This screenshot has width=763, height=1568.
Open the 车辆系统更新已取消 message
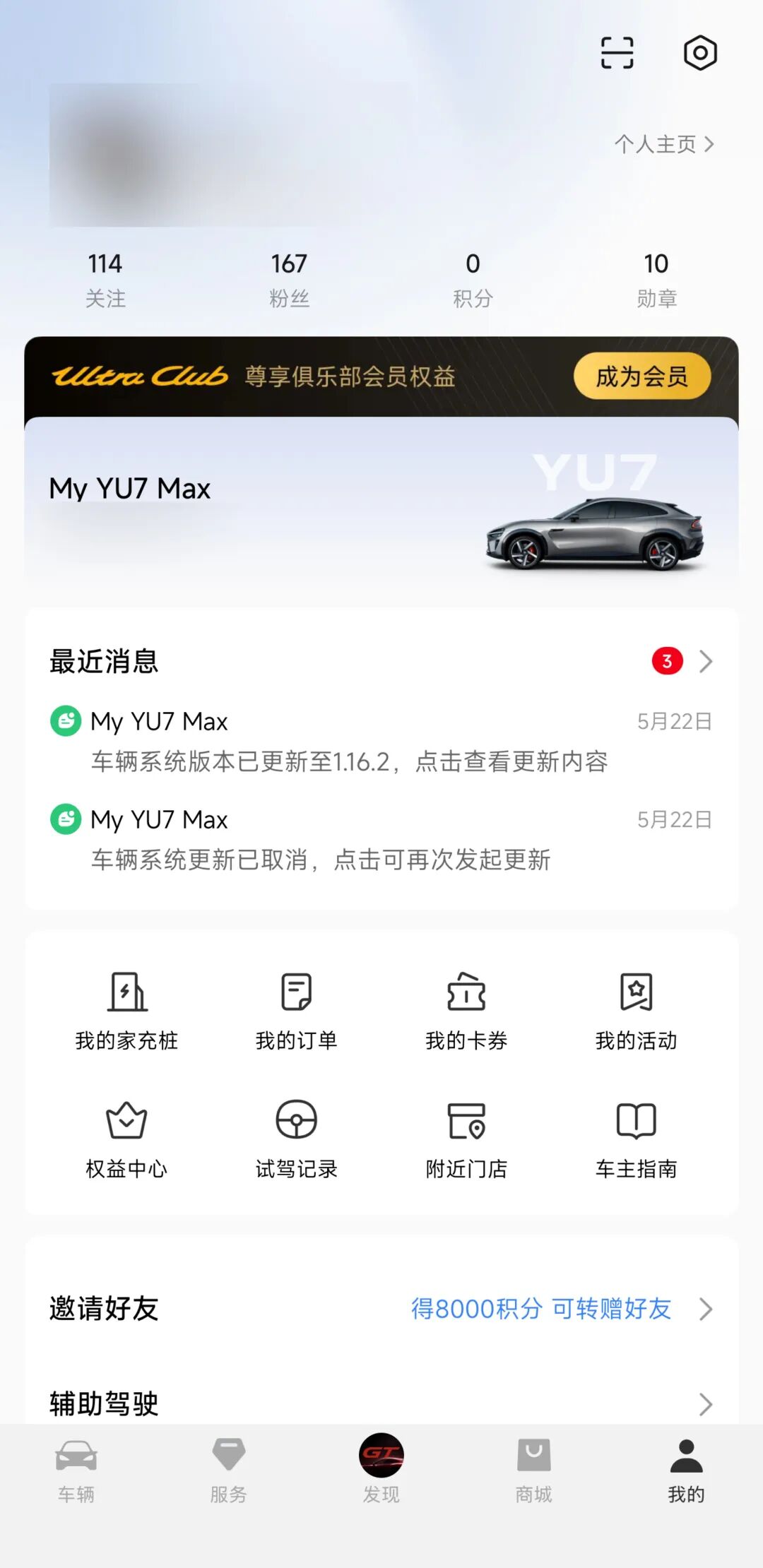pyautogui.click(x=381, y=840)
